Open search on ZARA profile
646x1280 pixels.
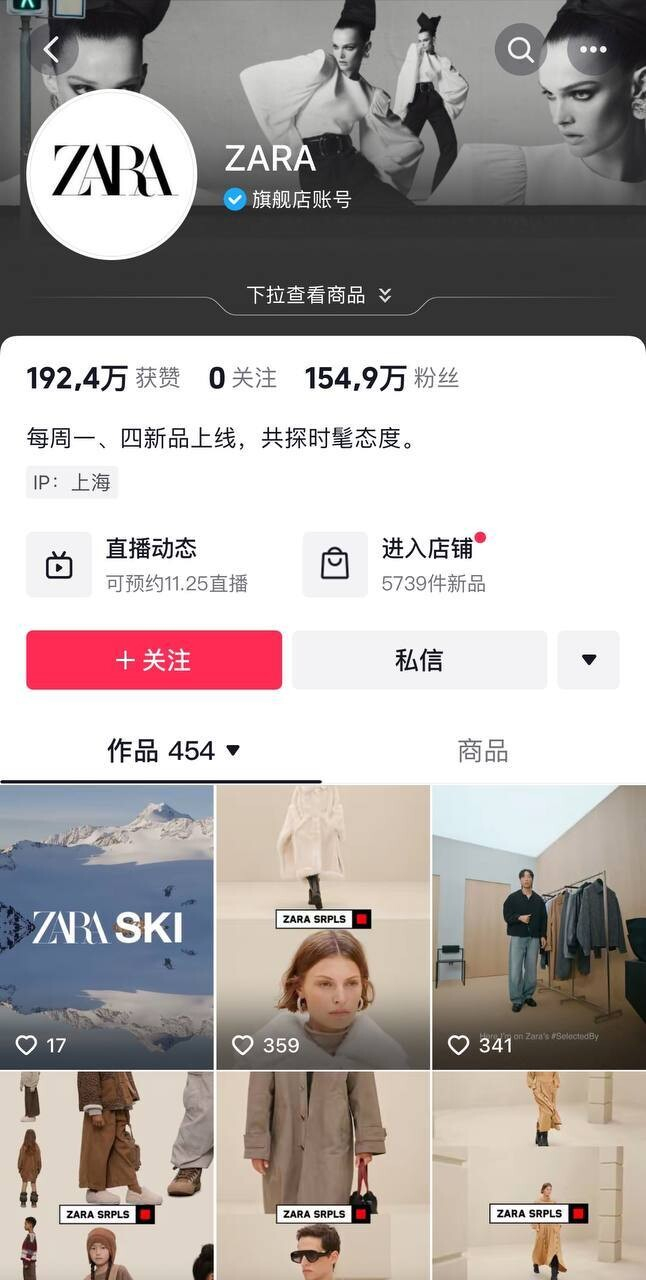point(520,49)
